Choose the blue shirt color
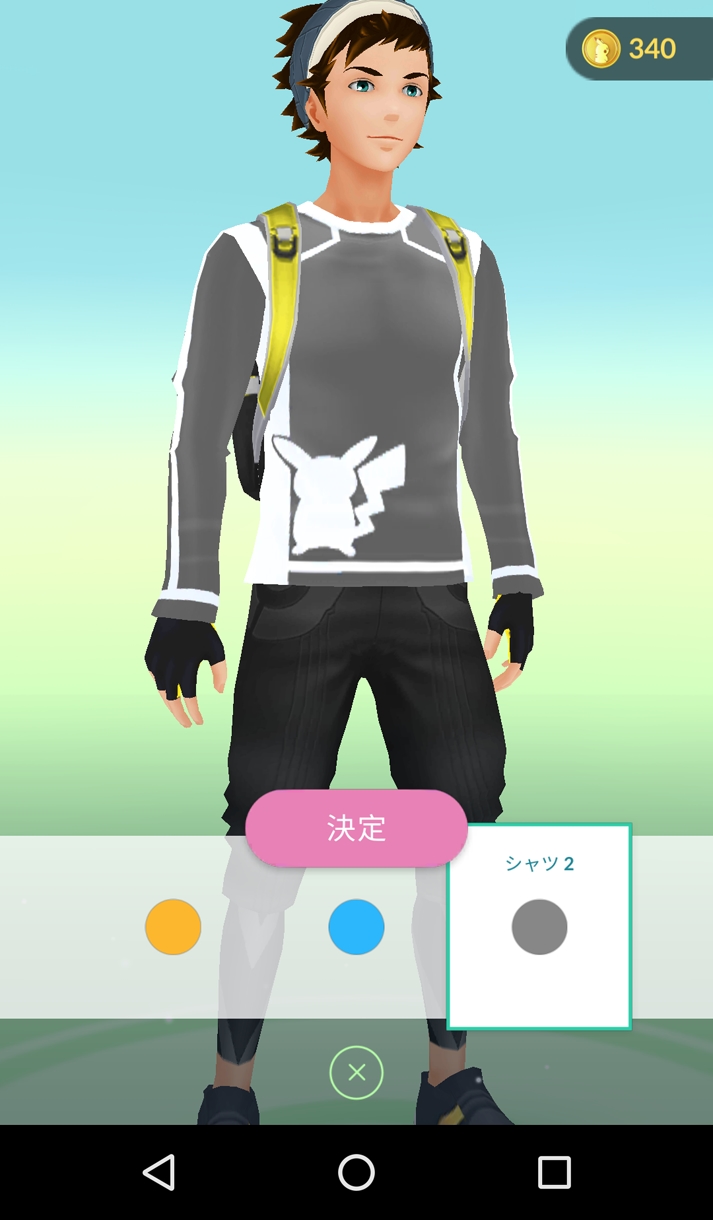Screen dimensions: 713x1220 (x=356, y=927)
